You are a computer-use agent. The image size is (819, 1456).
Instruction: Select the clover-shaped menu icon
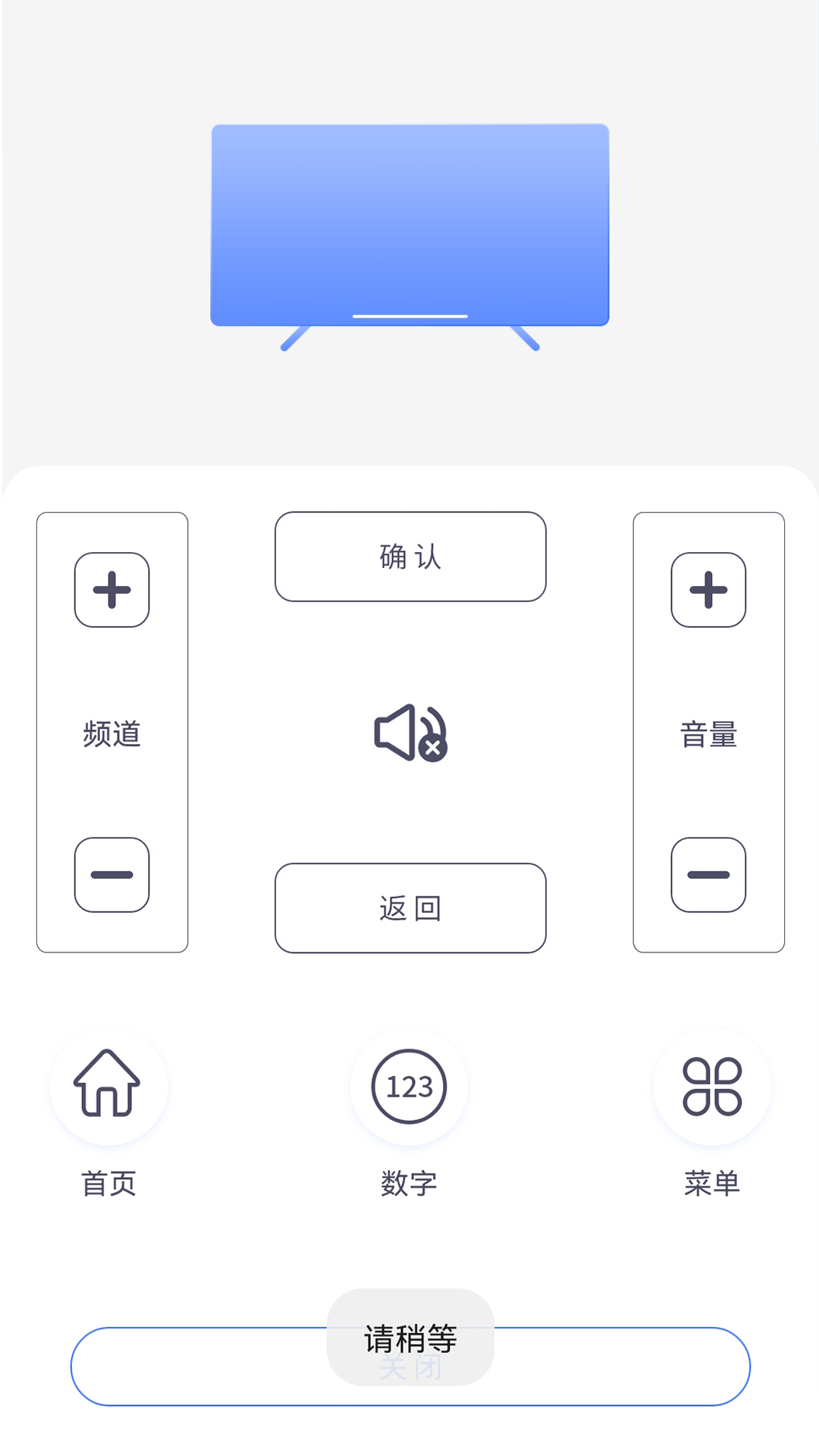[710, 1086]
